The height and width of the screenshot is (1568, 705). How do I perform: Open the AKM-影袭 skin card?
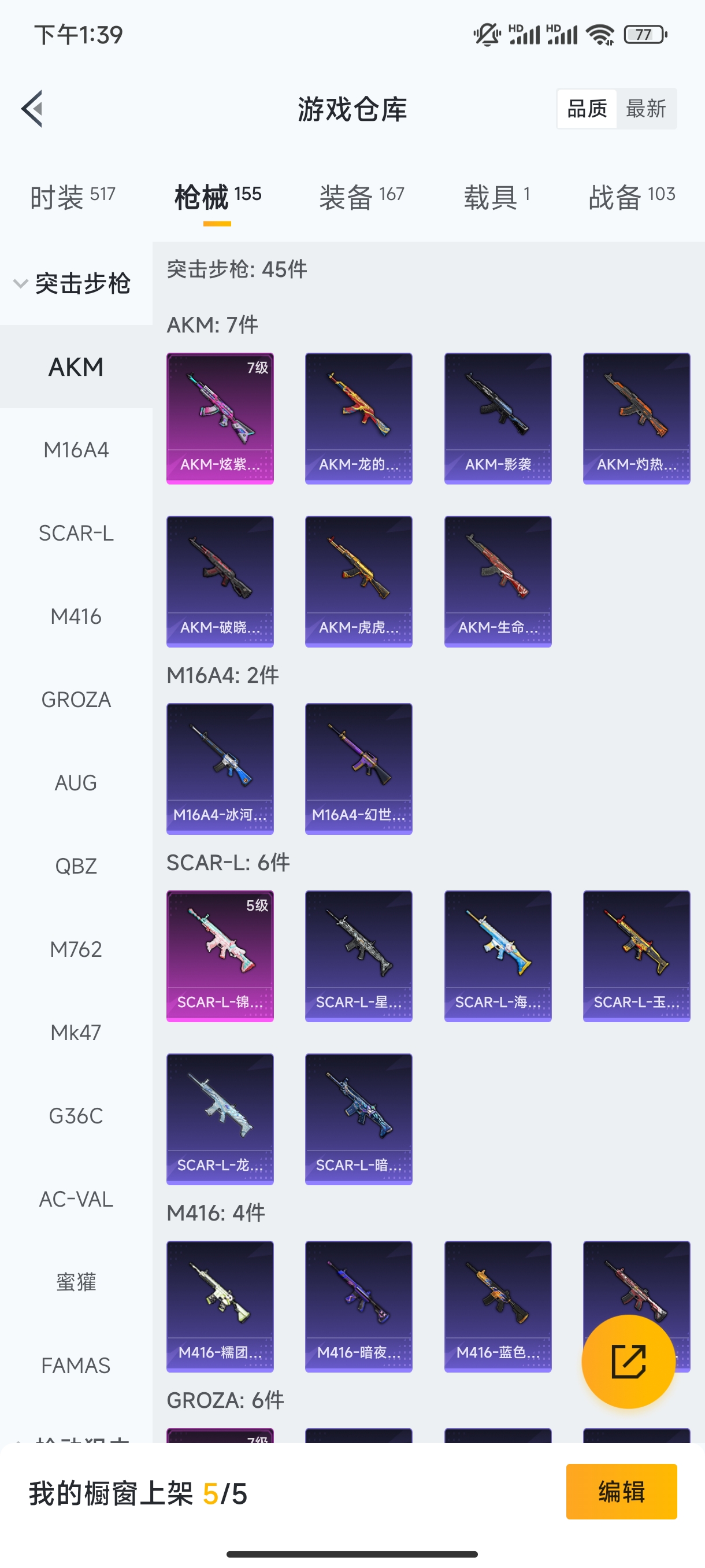[498, 419]
